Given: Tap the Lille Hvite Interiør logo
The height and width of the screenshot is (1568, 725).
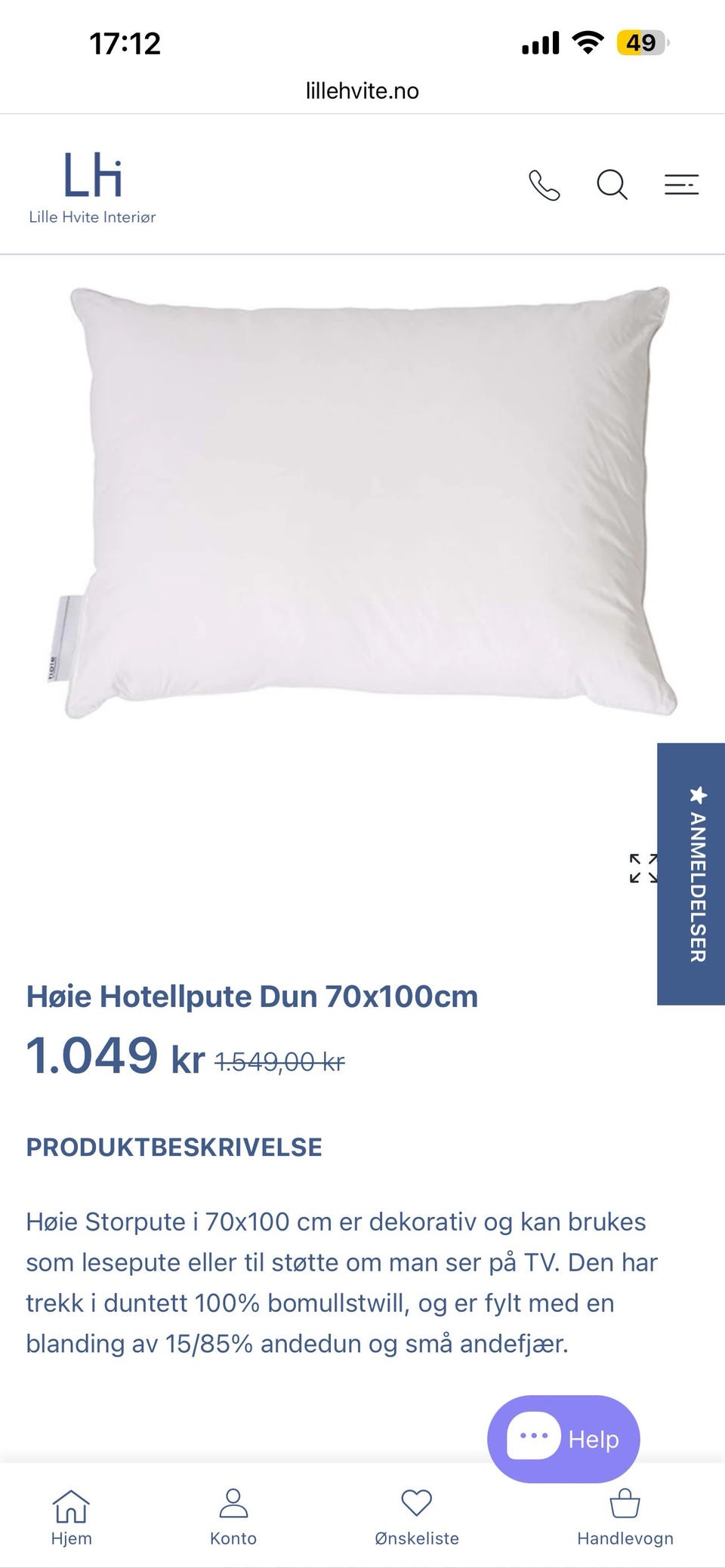Looking at the screenshot, I should click(x=91, y=185).
